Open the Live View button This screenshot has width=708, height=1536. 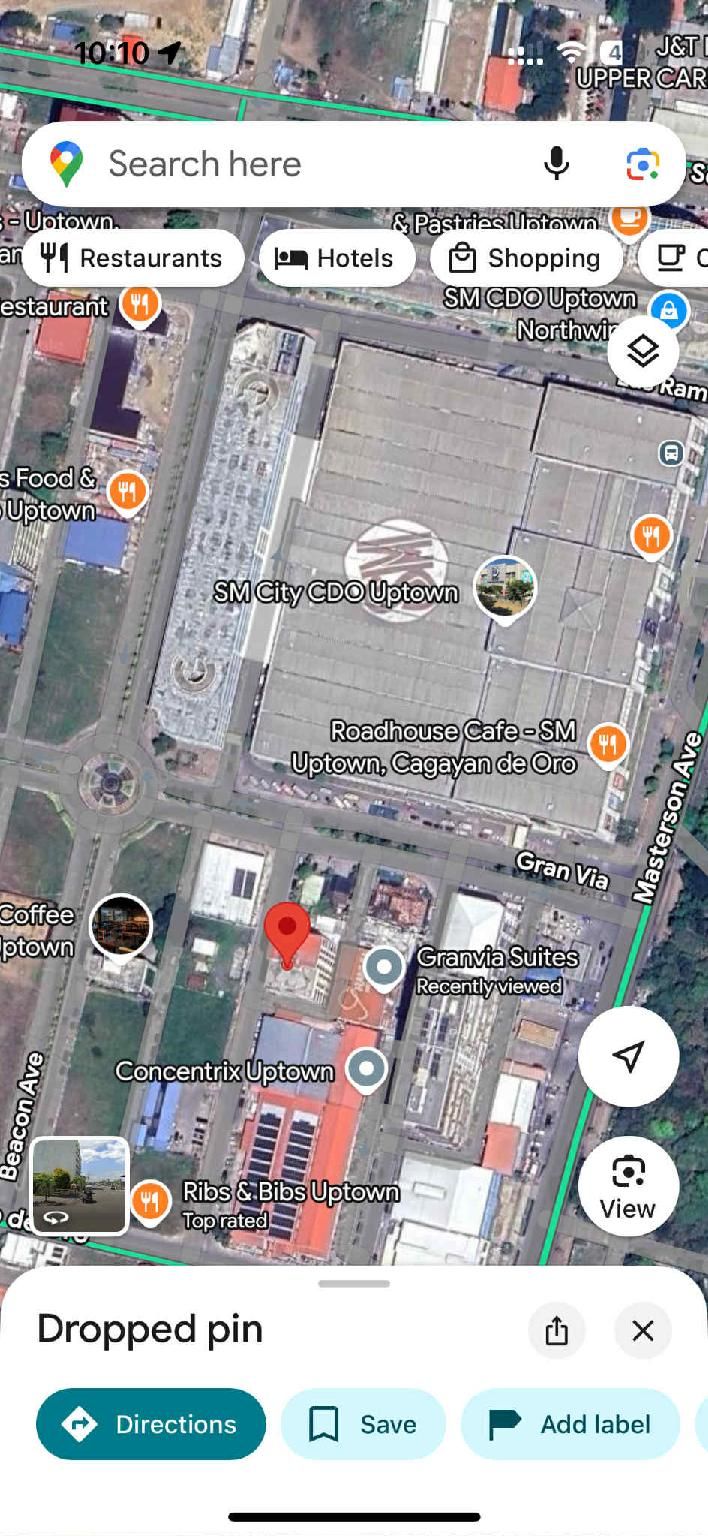point(628,1185)
